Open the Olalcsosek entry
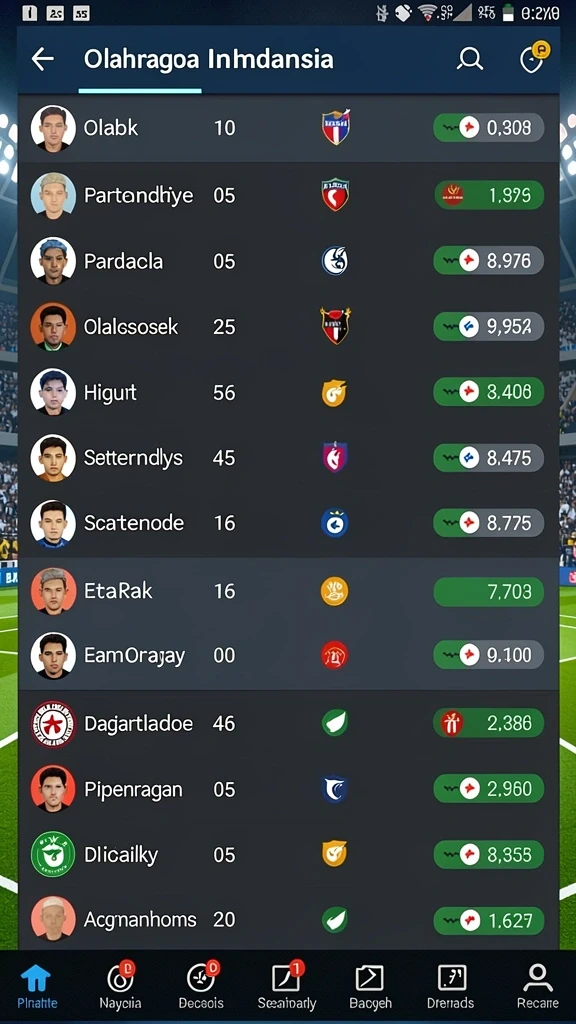 pos(288,327)
